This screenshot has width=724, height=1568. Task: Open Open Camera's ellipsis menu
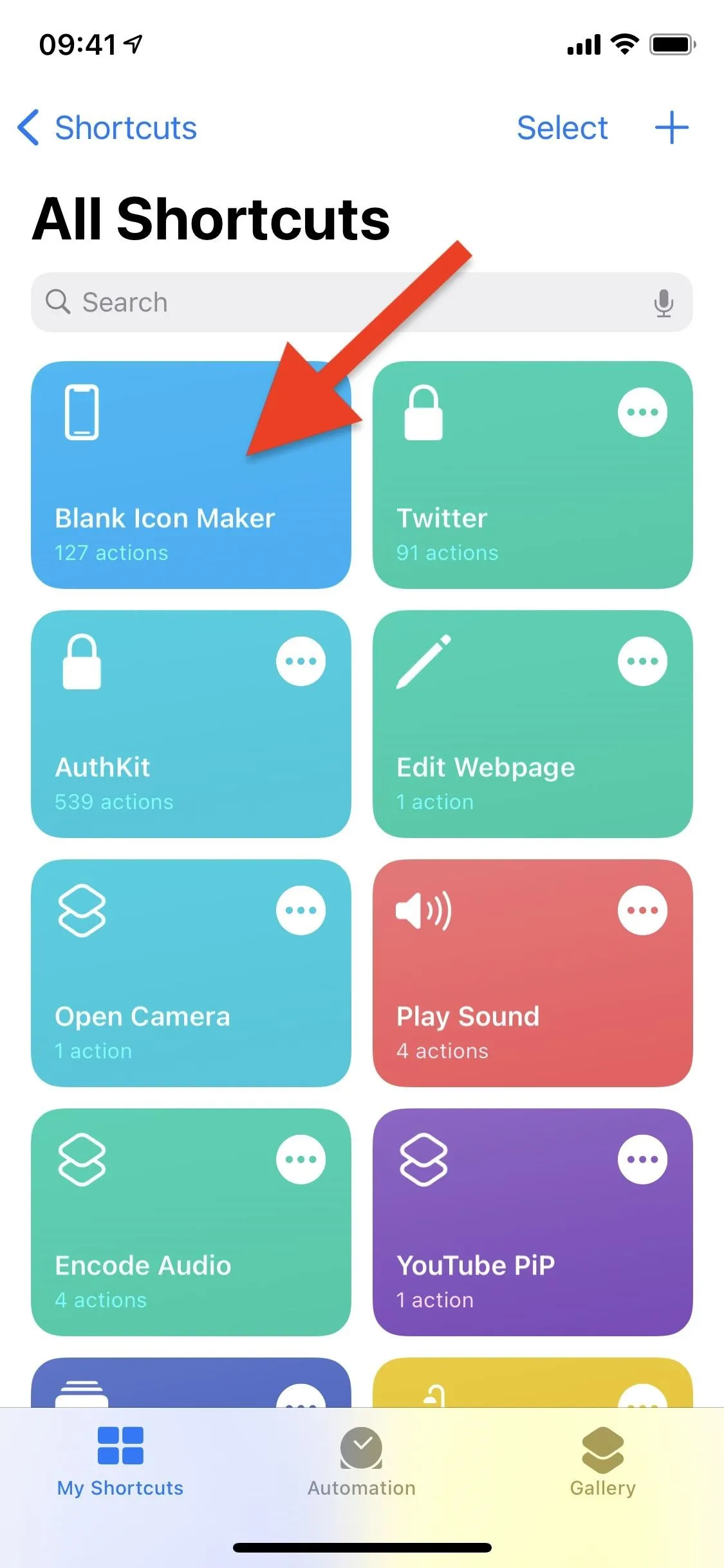click(x=301, y=910)
